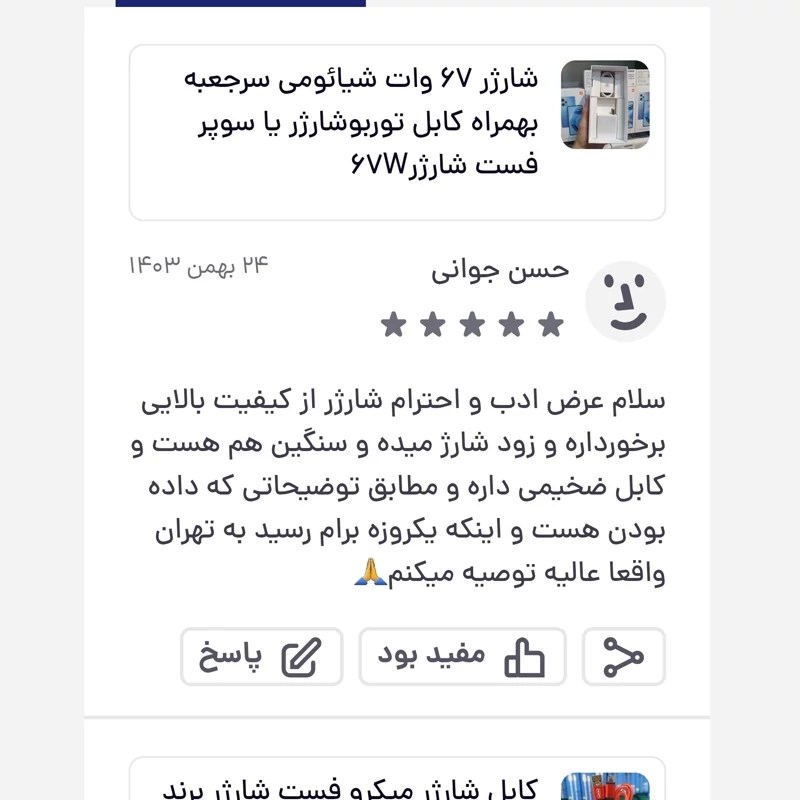
Task: Share Hasan Javani's review
Action: tap(624, 657)
